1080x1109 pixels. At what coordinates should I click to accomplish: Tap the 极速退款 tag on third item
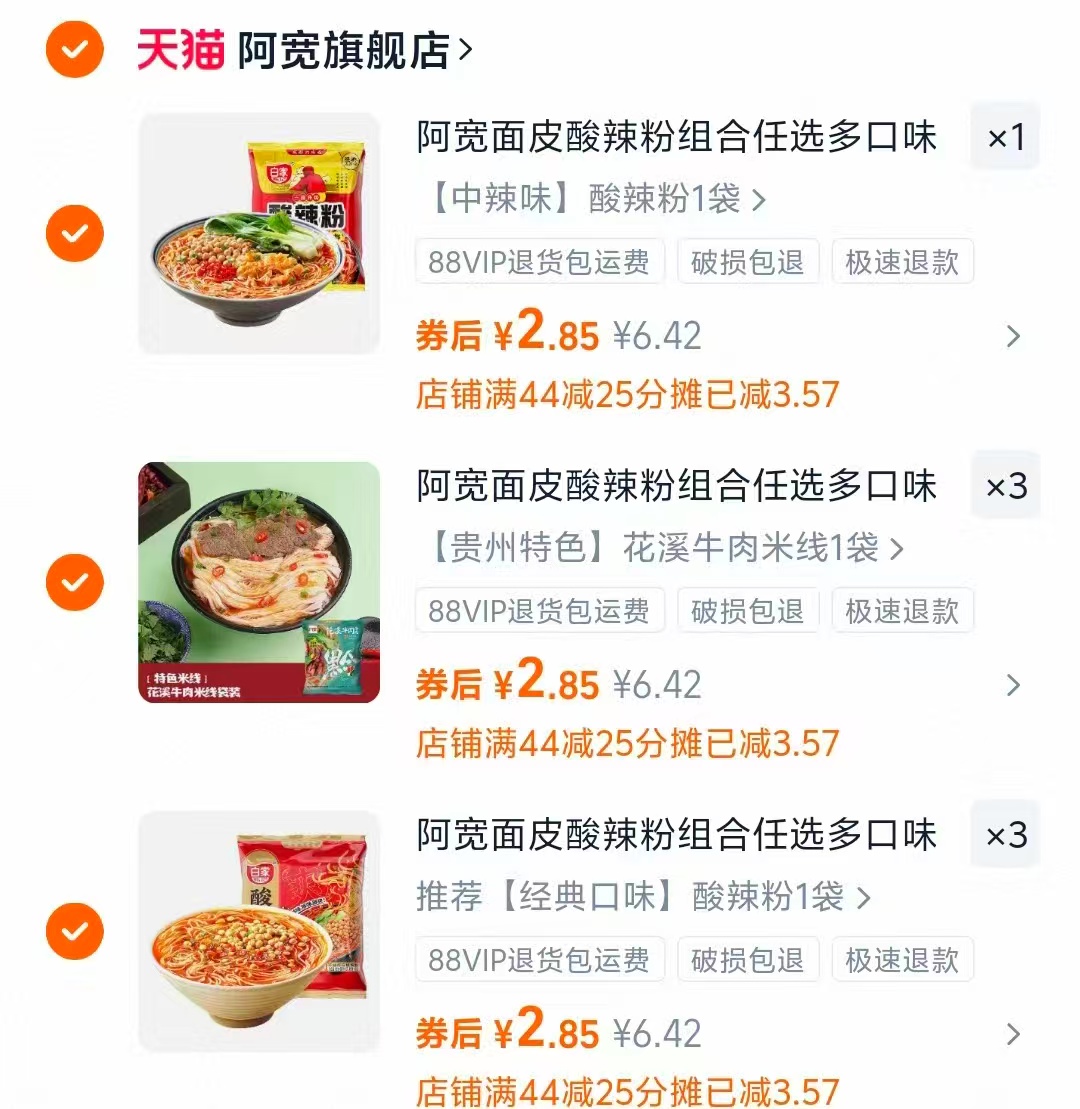pos(902,959)
